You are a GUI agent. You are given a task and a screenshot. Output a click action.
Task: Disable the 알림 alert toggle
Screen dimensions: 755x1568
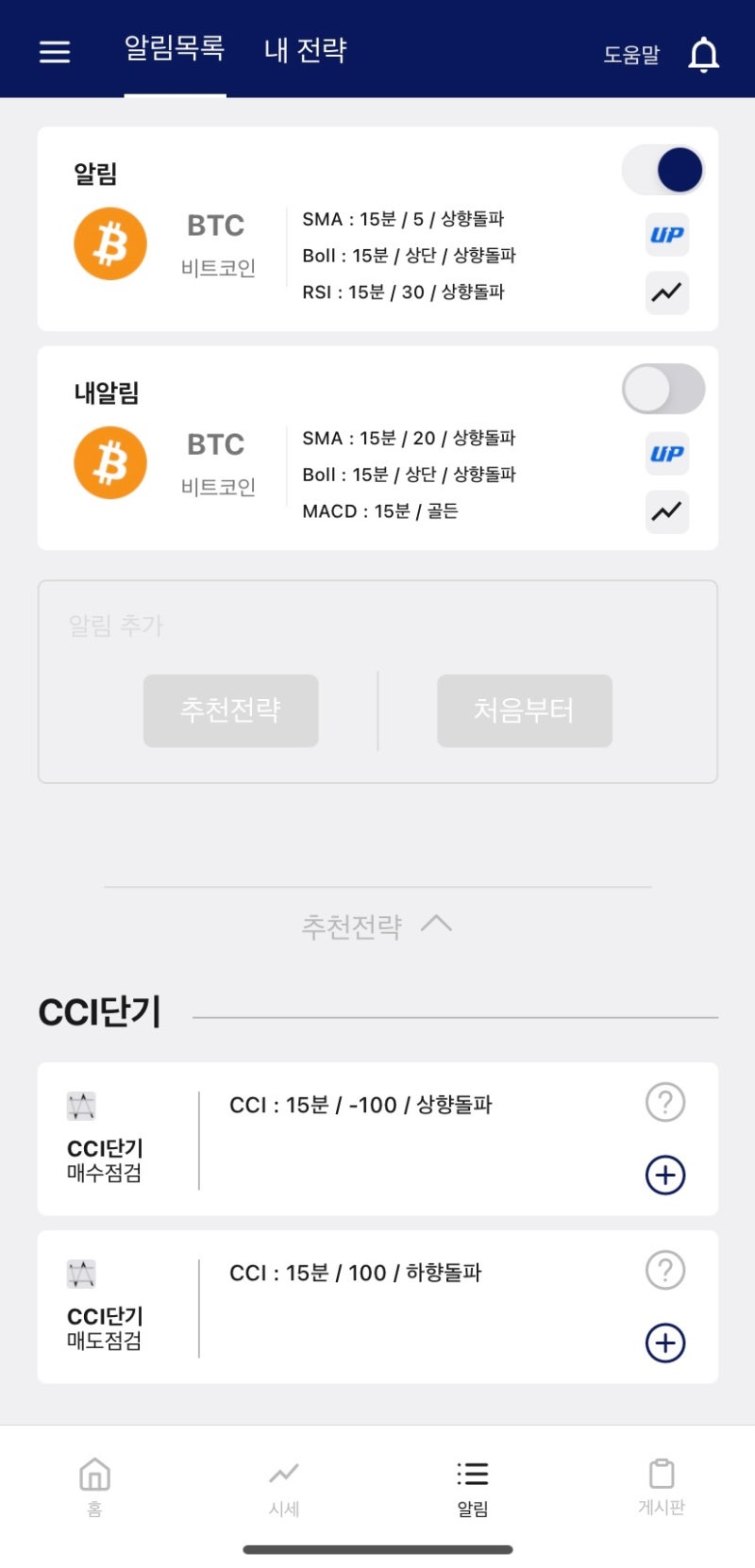tap(663, 169)
